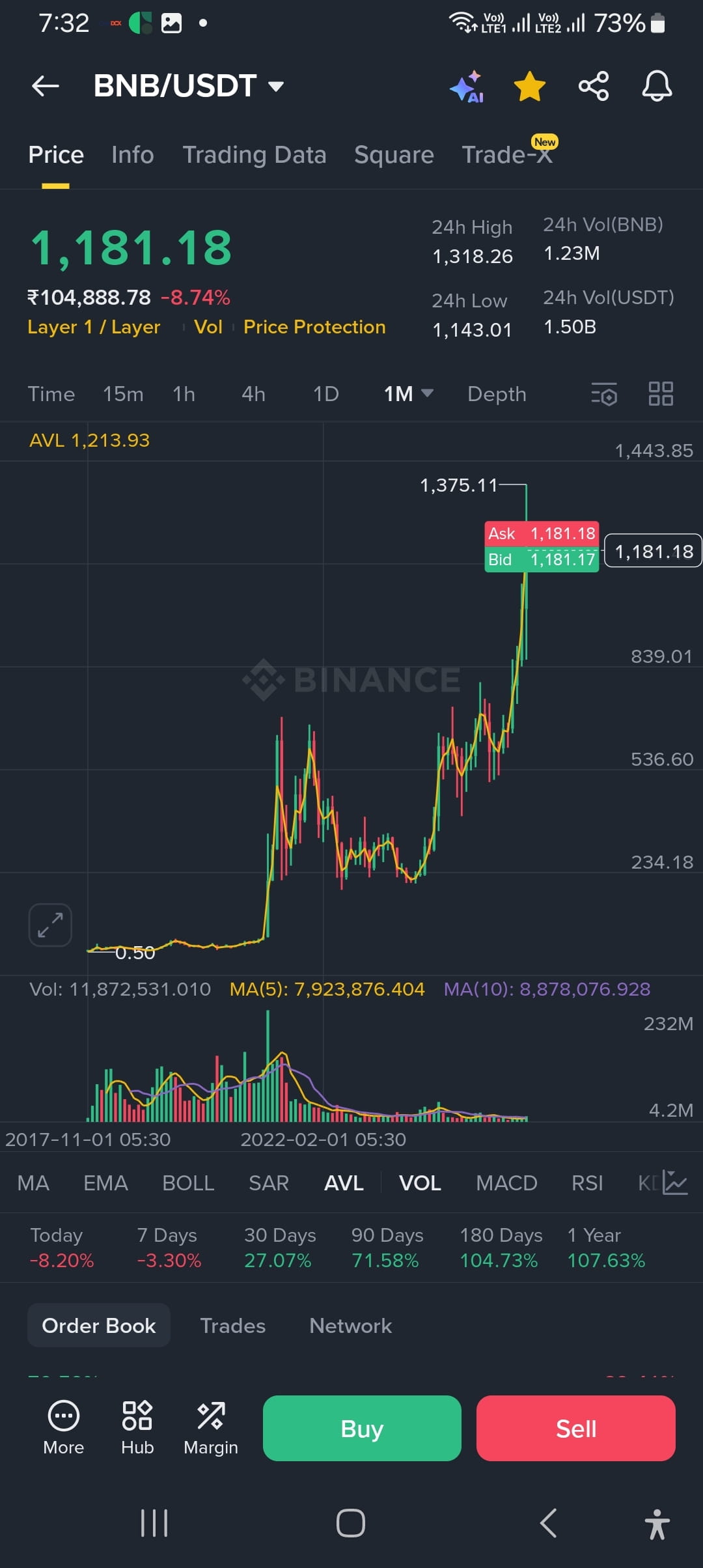Enable the MACD indicator
This screenshot has width=703, height=1568.
506,1183
